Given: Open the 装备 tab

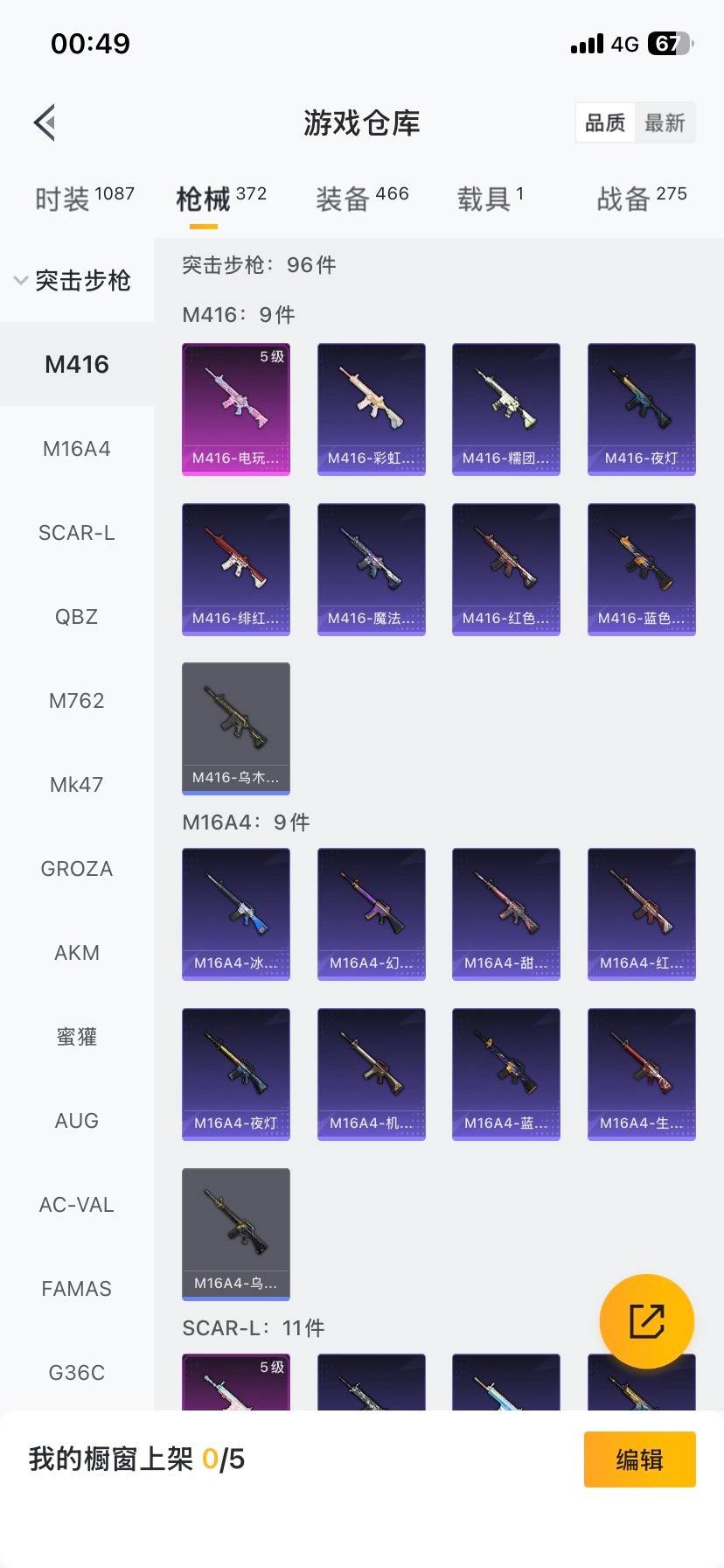Looking at the screenshot, I should (x=362, y=199).
